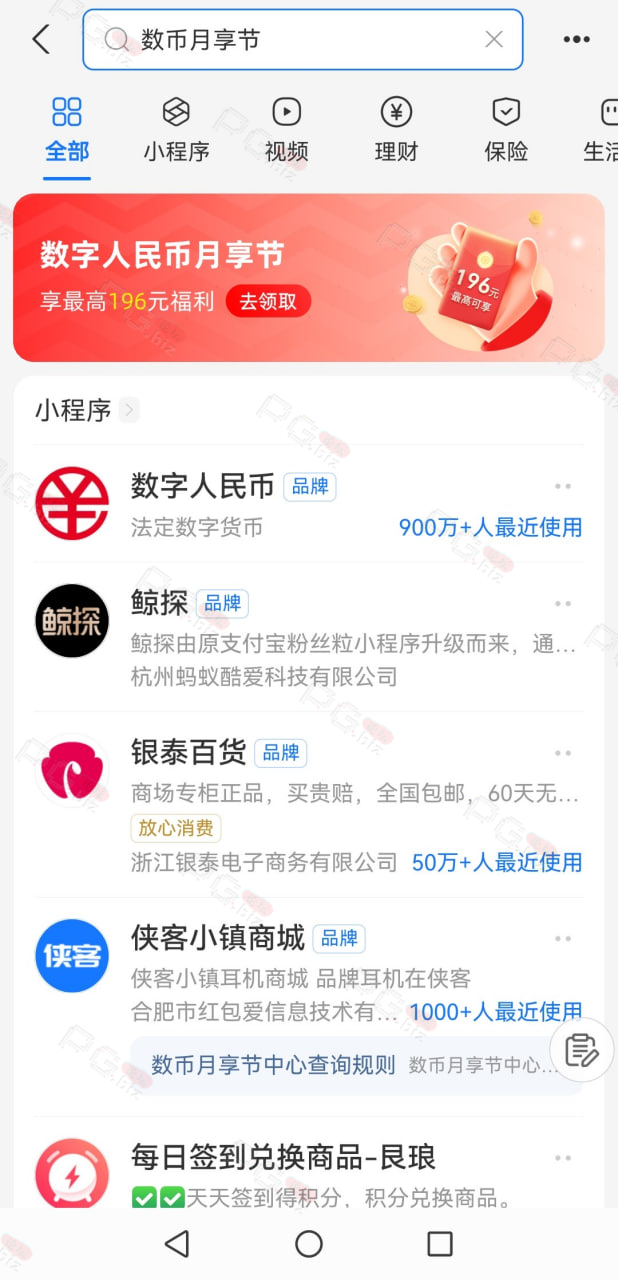
Task: Open 每日签到兑换商品-旻琅 result
Action: click(308, 1172)
